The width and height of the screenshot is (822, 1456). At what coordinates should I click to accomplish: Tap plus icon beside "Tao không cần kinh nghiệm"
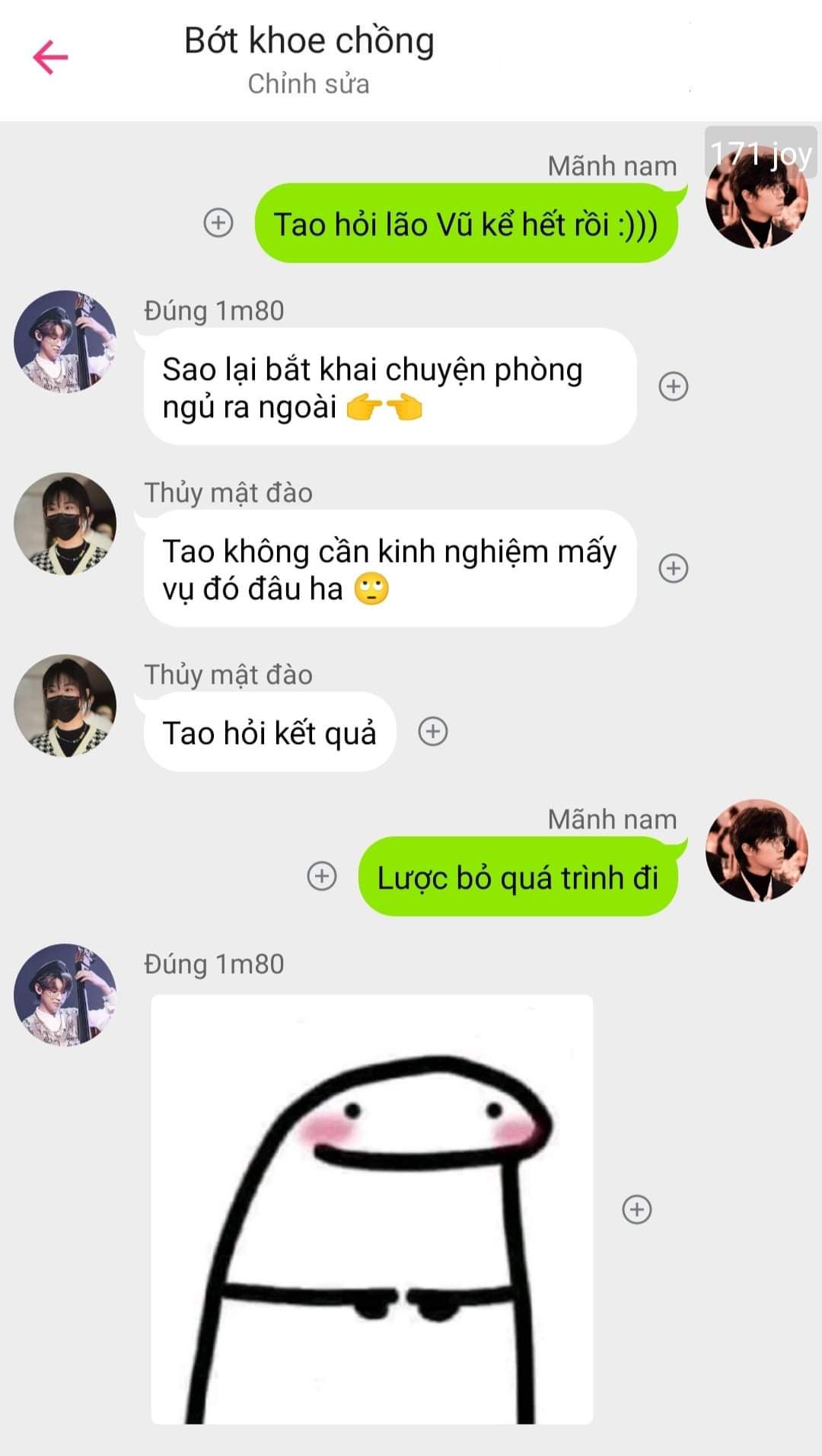coord(674,568)
